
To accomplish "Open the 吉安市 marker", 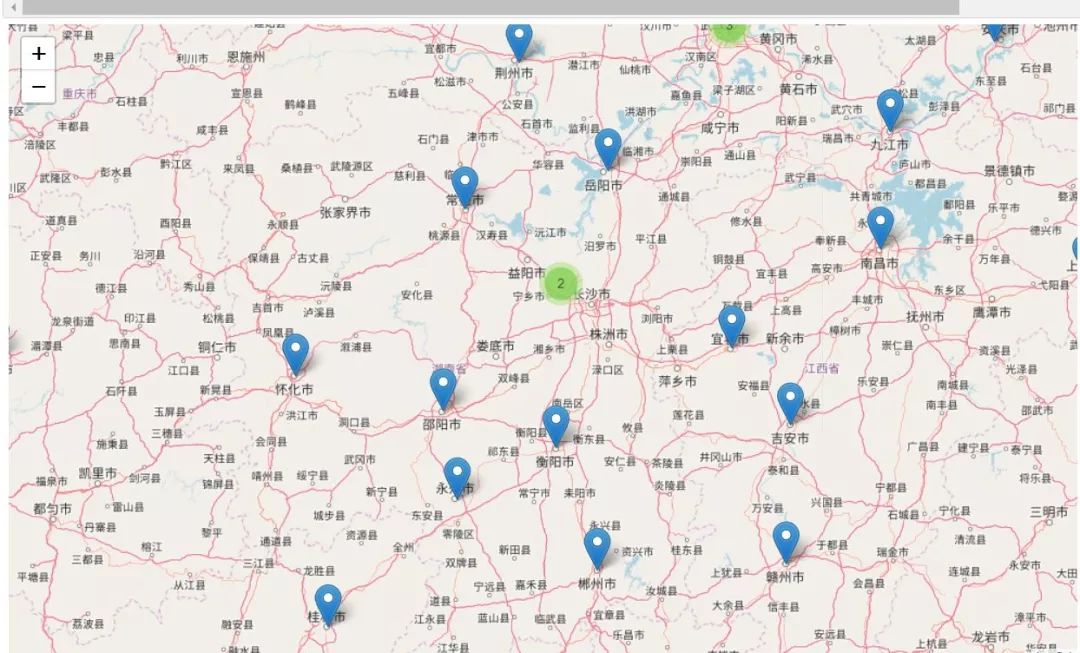I will click(790, 401).
